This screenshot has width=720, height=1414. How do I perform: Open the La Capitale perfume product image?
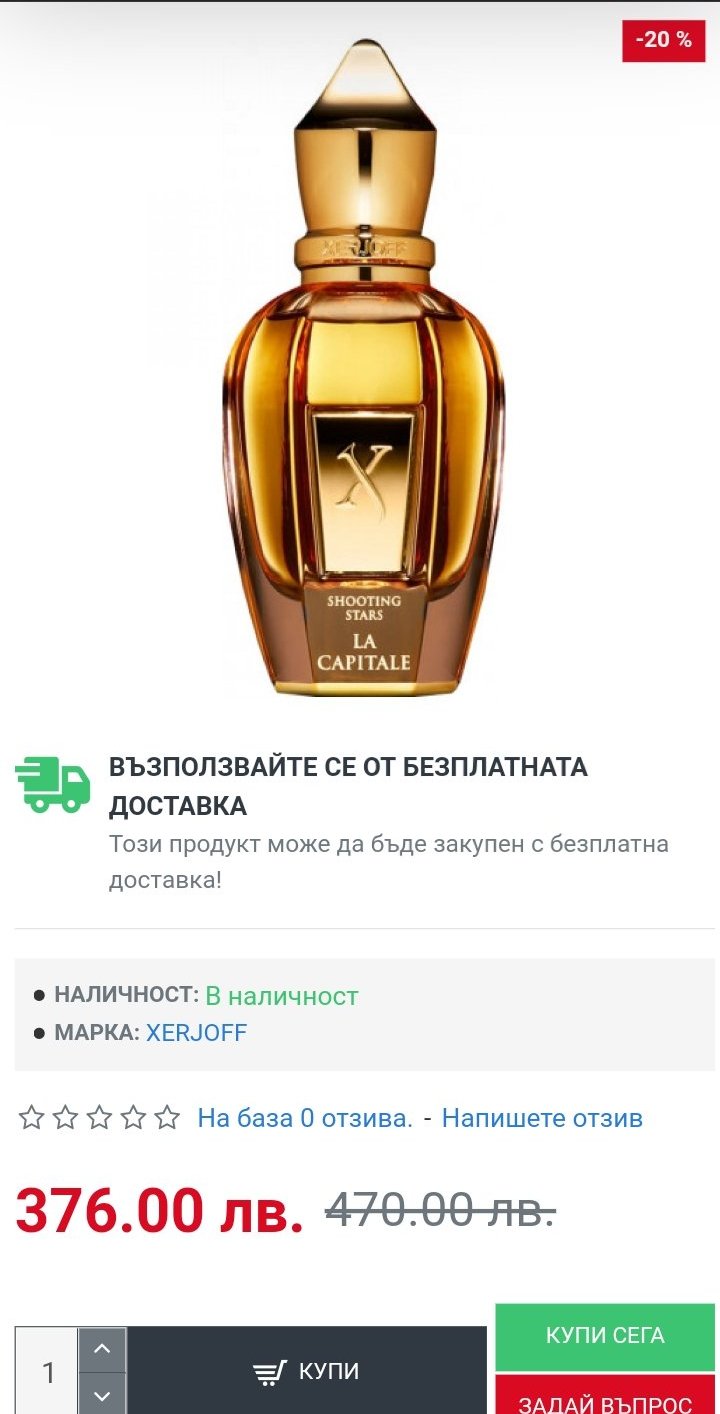click(x=364, y=370)
